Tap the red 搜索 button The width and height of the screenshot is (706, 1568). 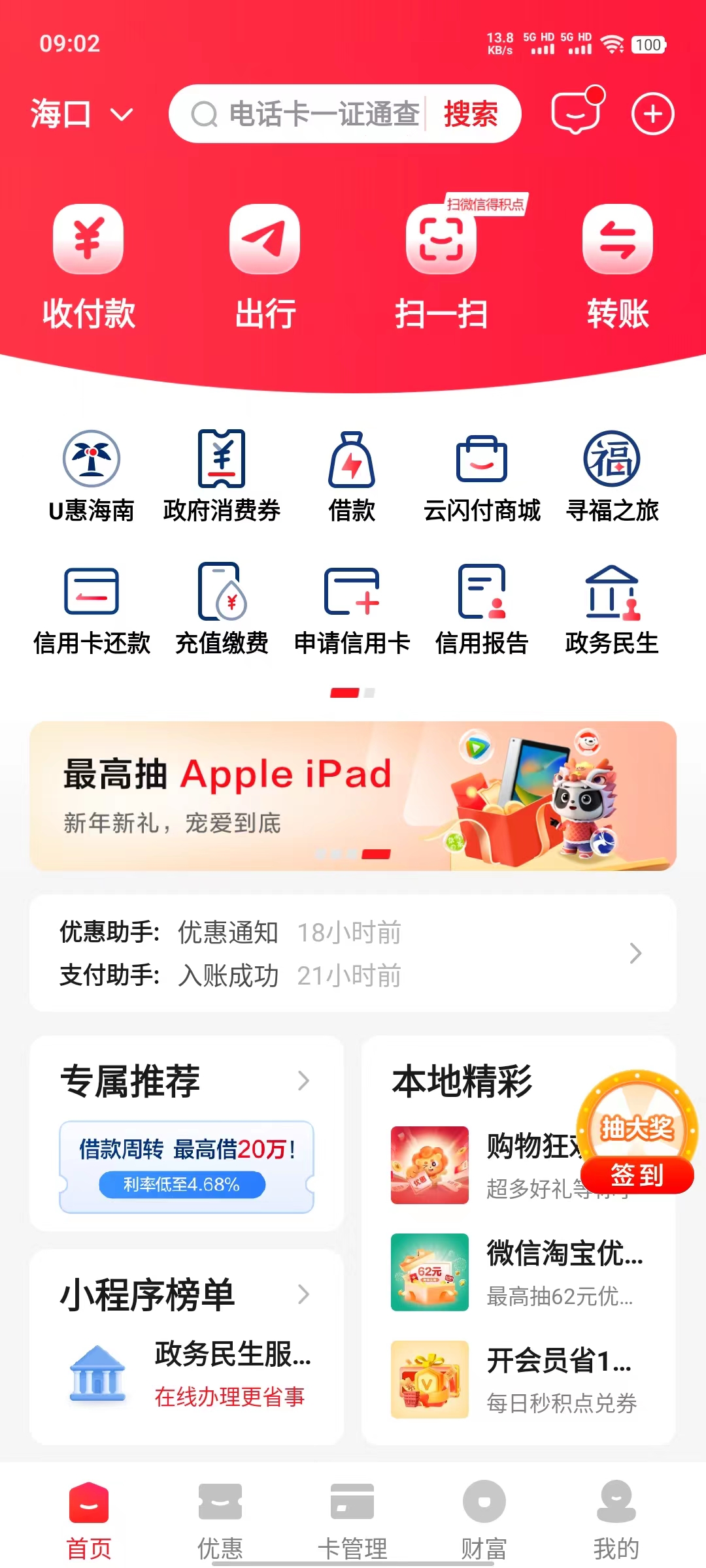click(x=471, y=114)
